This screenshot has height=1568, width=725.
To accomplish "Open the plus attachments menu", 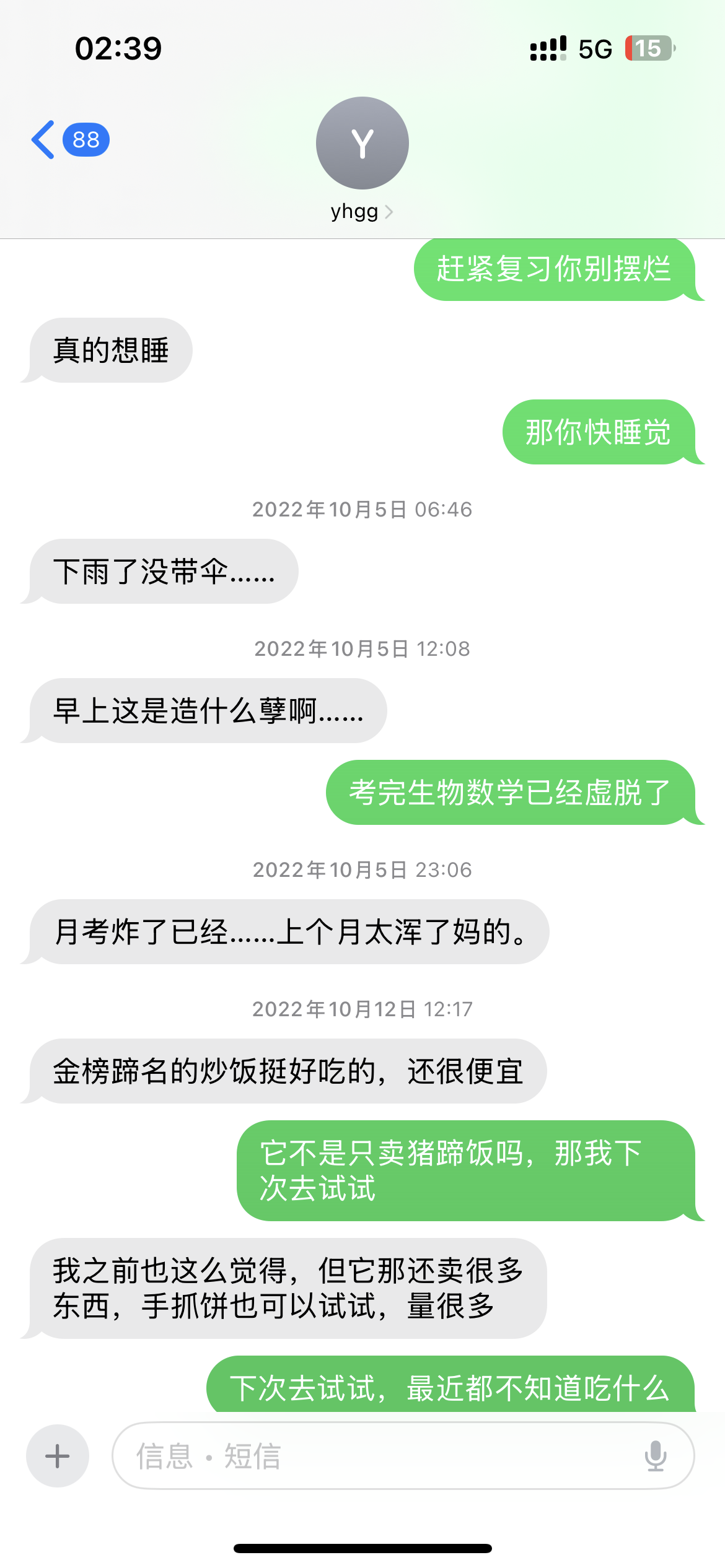I will click(x=58, y=1455).
